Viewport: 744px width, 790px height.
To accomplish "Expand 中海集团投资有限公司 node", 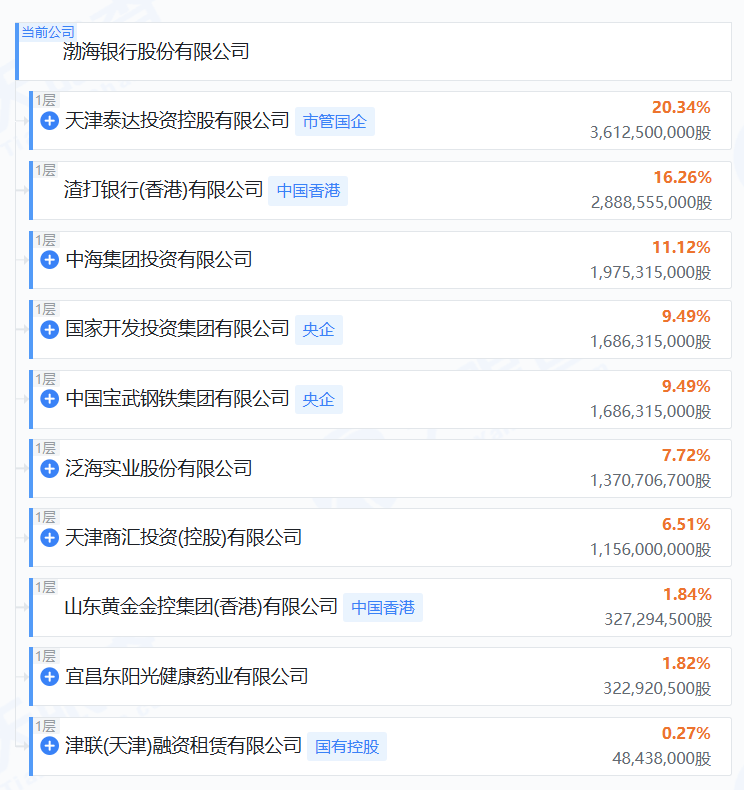I will tap(49, 260).
